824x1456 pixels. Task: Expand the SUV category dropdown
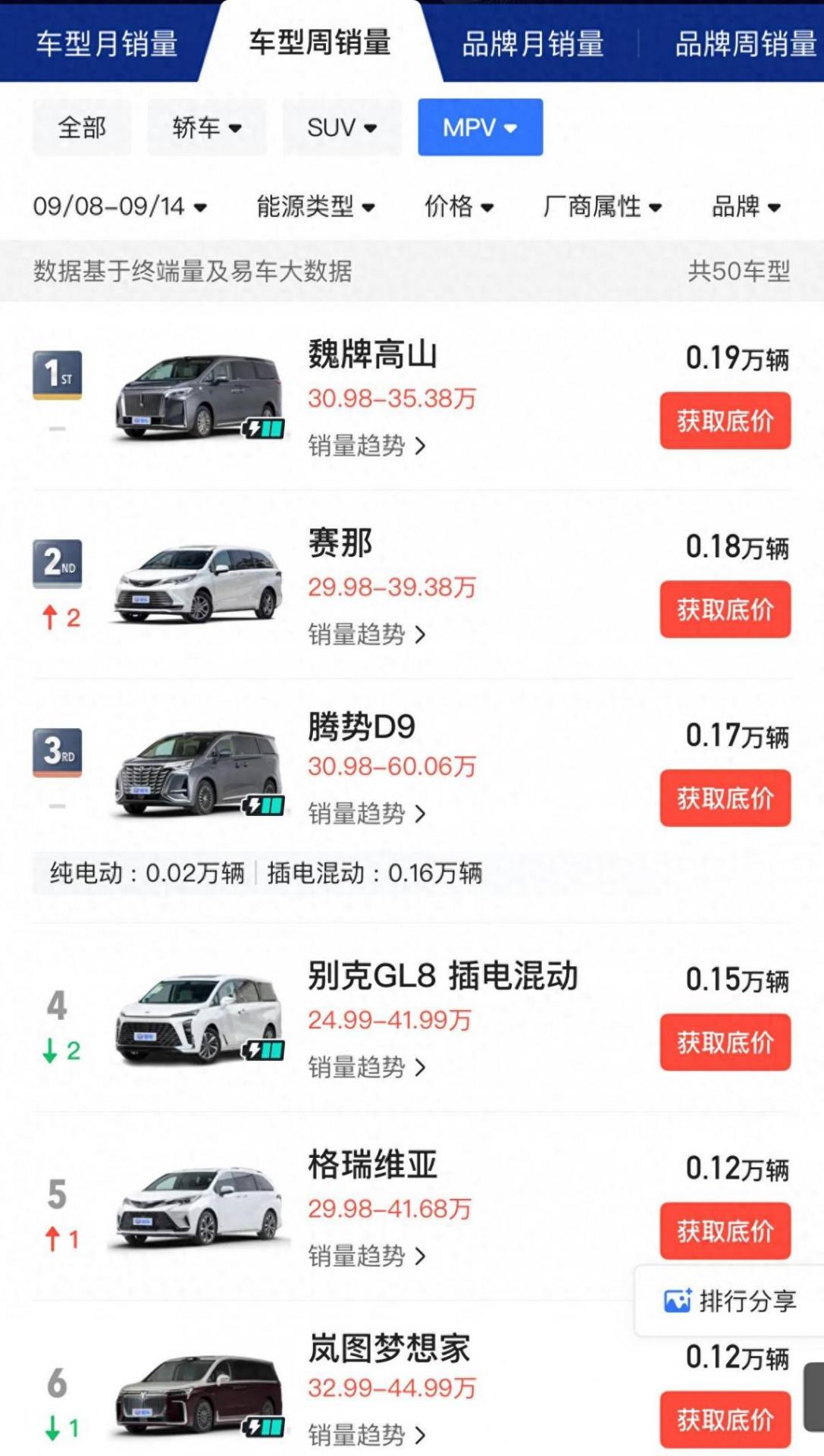(342, 127)
